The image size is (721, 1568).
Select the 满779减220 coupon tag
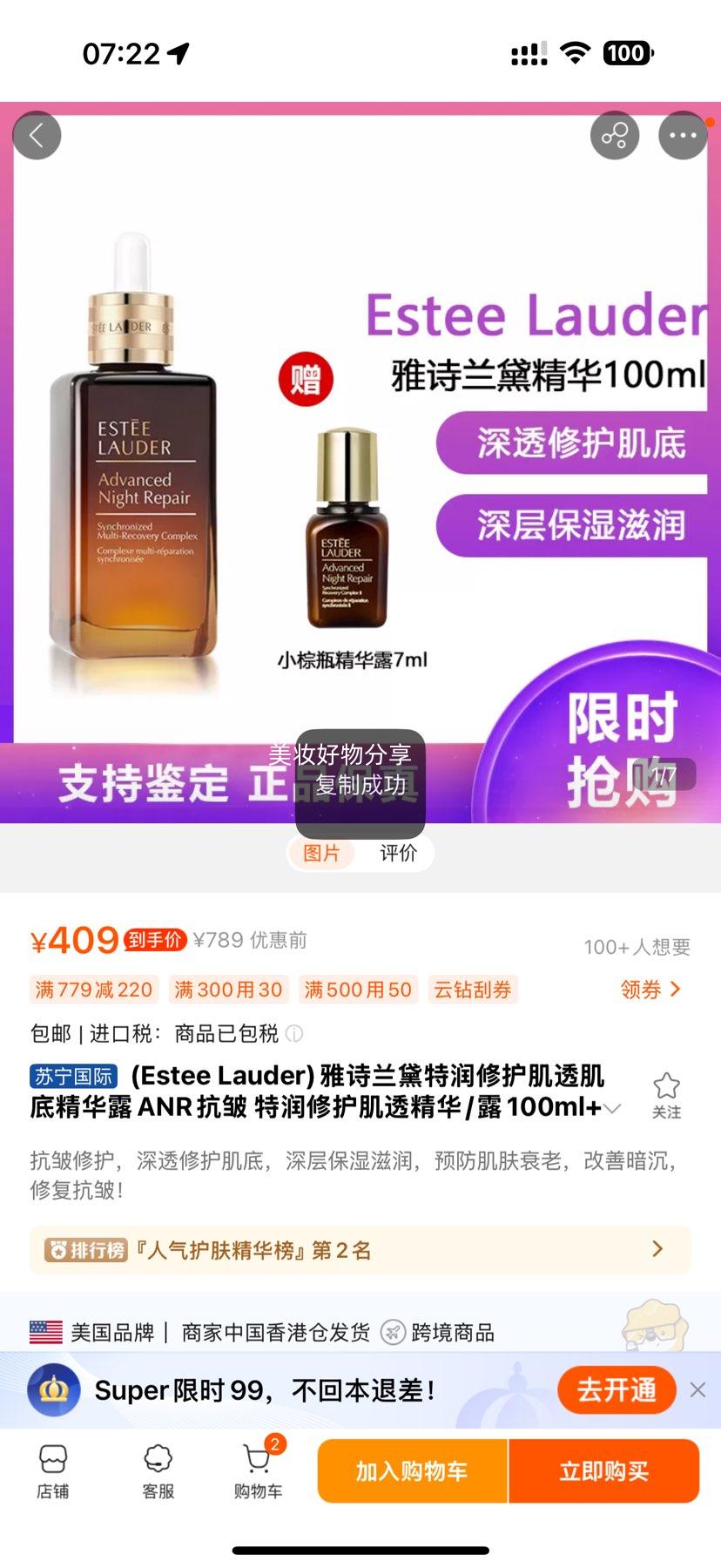pos(93,989)
